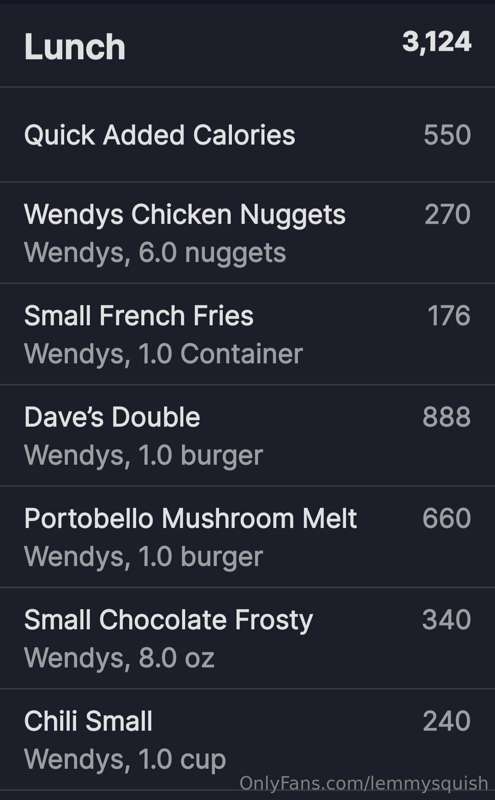The image size is (495, 800).
Task: Tap the Chili Small entry
Action: [248, 739]
